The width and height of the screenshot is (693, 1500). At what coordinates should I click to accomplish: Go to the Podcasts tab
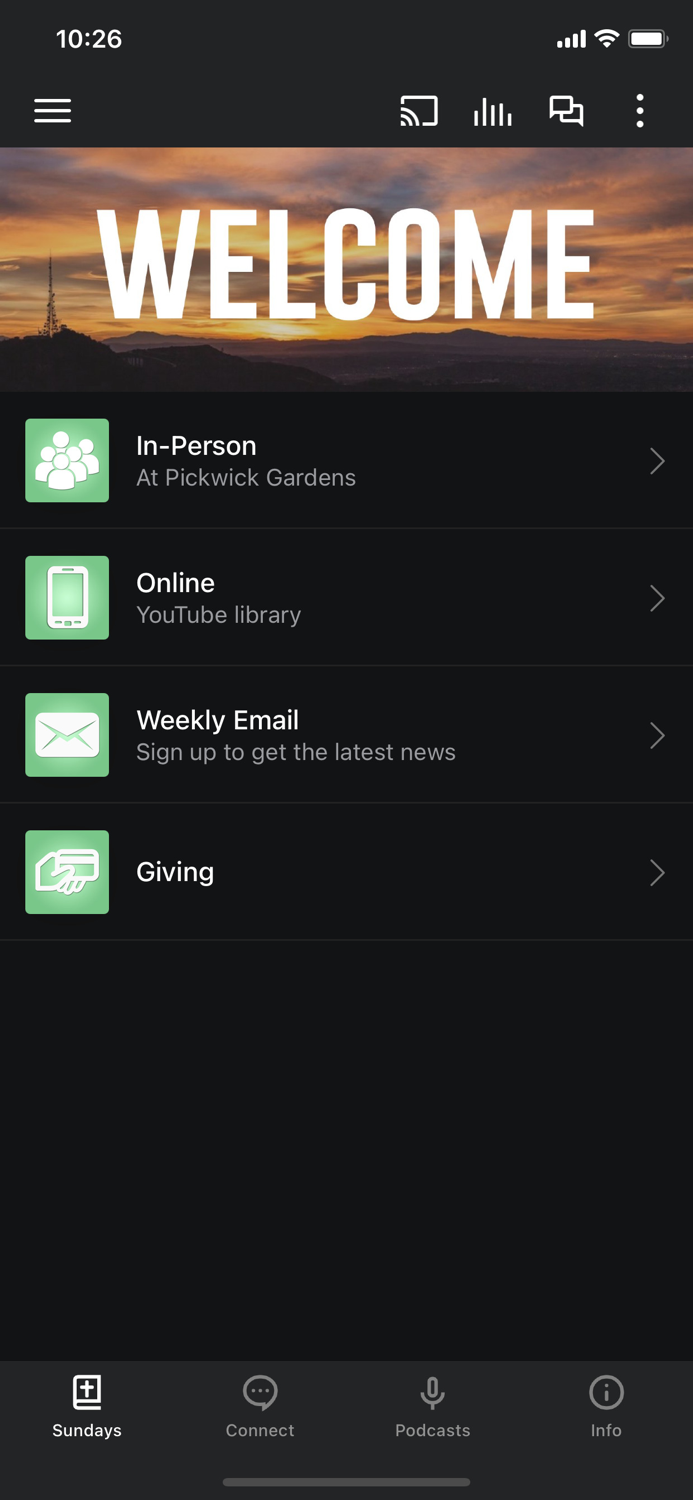pos(433,1405)
